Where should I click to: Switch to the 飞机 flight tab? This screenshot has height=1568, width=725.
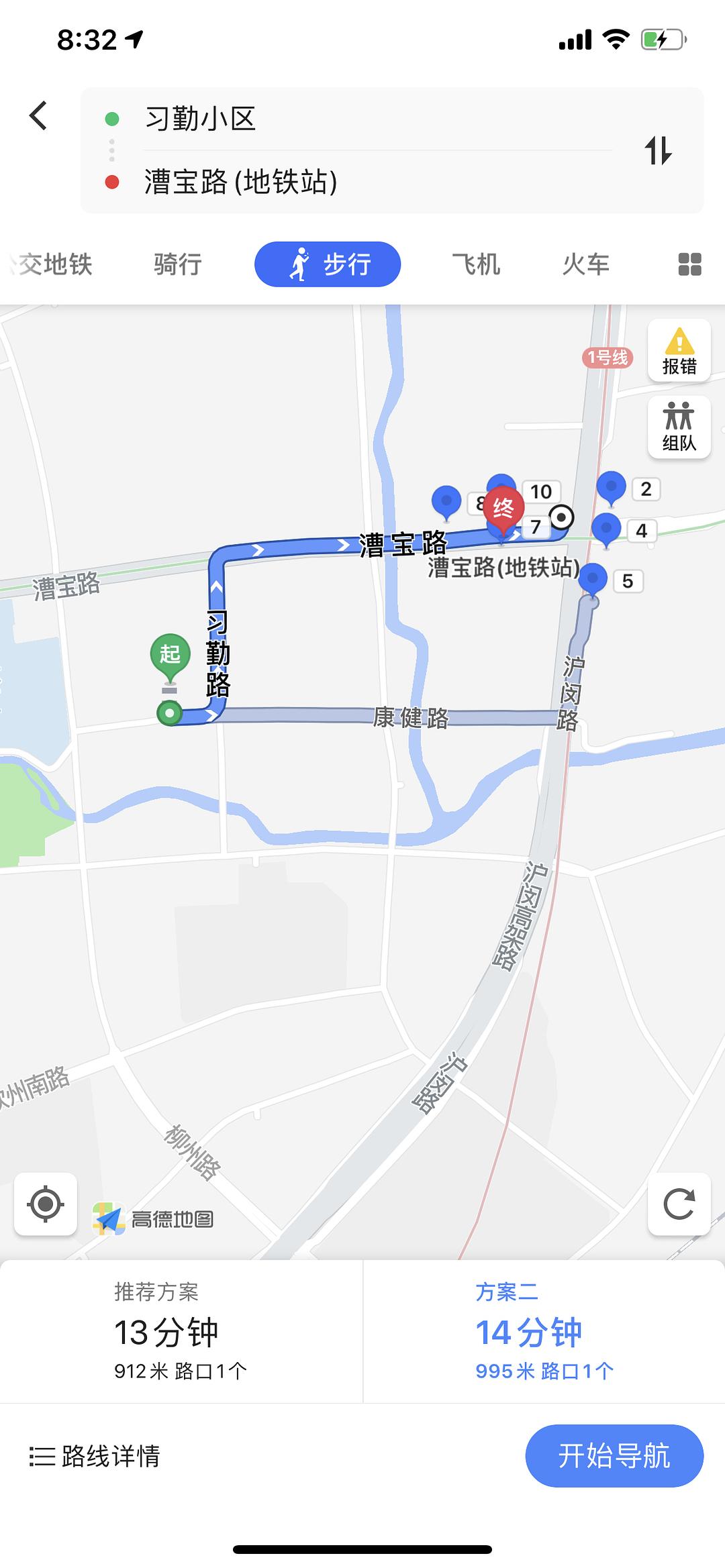pyautogui.click(x=475, y=264)
